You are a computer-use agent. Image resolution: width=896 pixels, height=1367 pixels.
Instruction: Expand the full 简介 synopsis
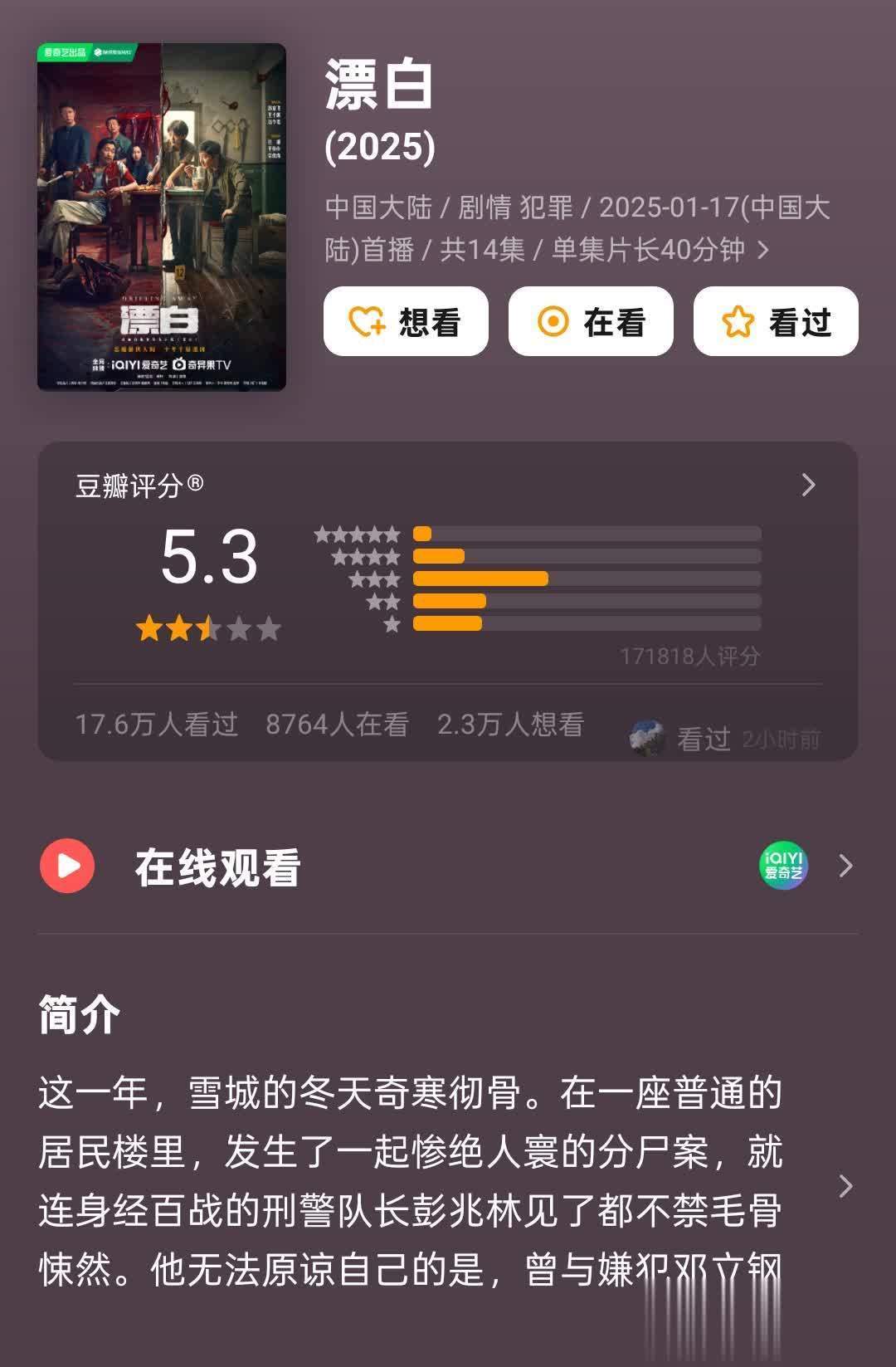coord(845,1185)
